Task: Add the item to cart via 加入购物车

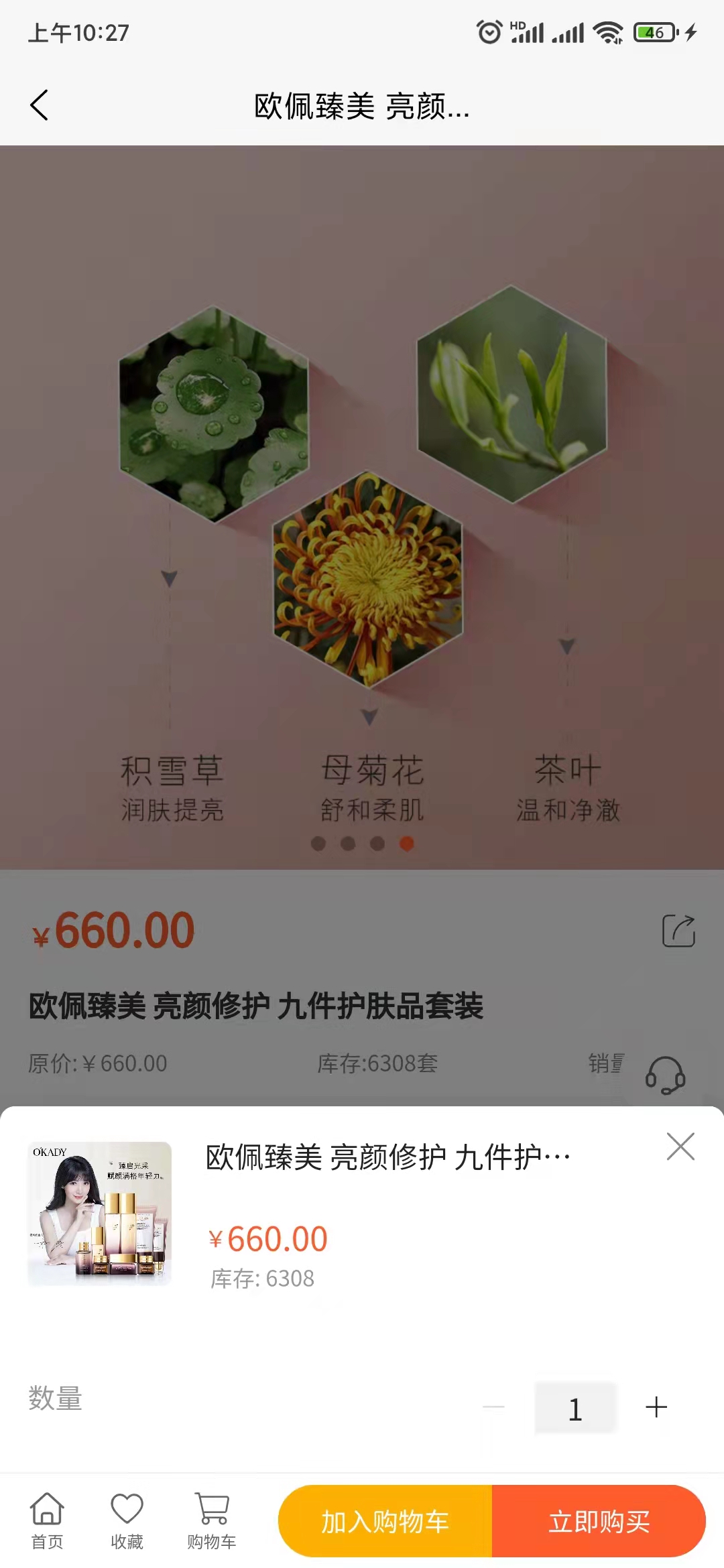Action: [x=385, y=1521]
